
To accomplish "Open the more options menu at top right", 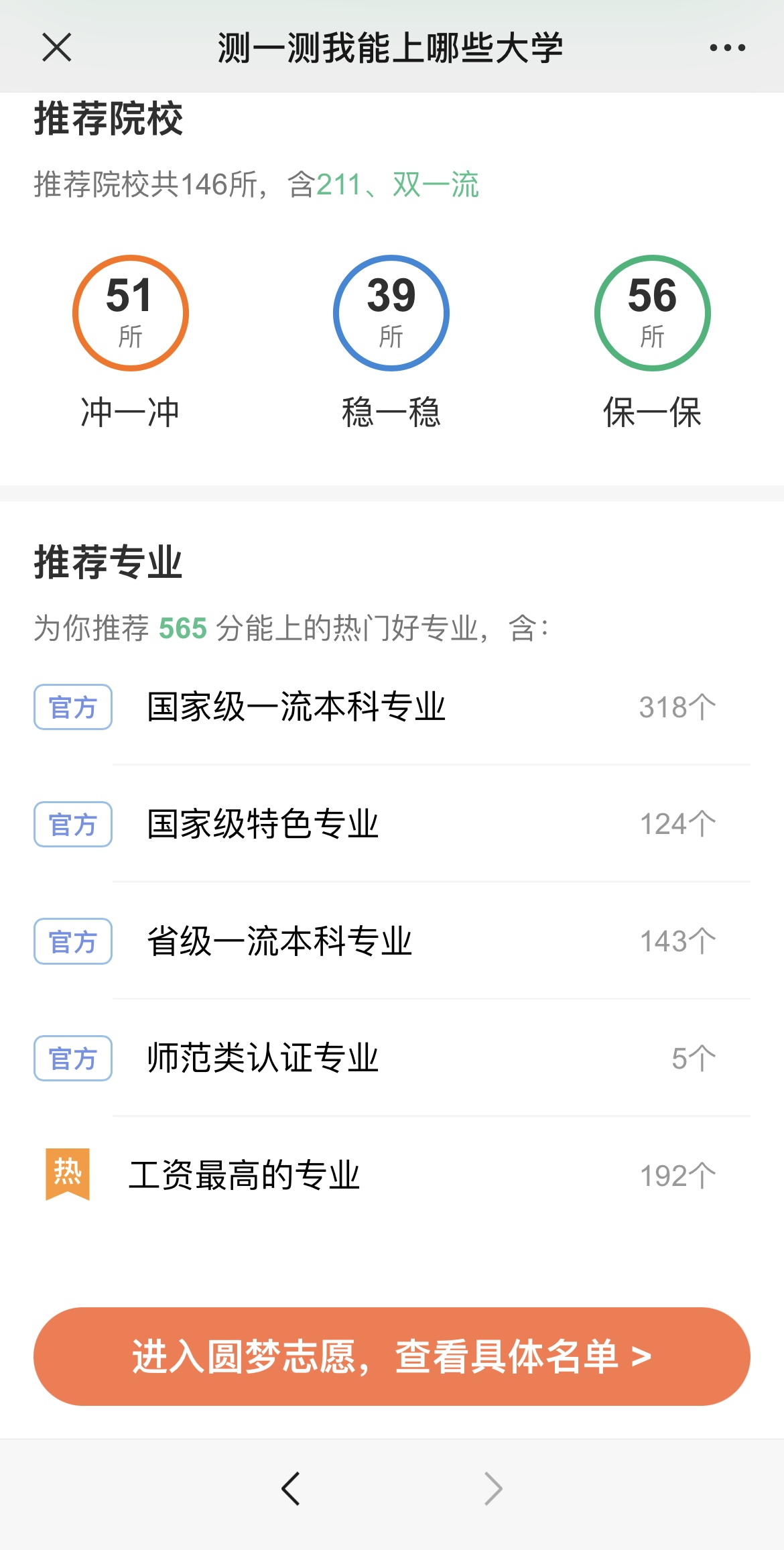I will [x=726, y=47].
